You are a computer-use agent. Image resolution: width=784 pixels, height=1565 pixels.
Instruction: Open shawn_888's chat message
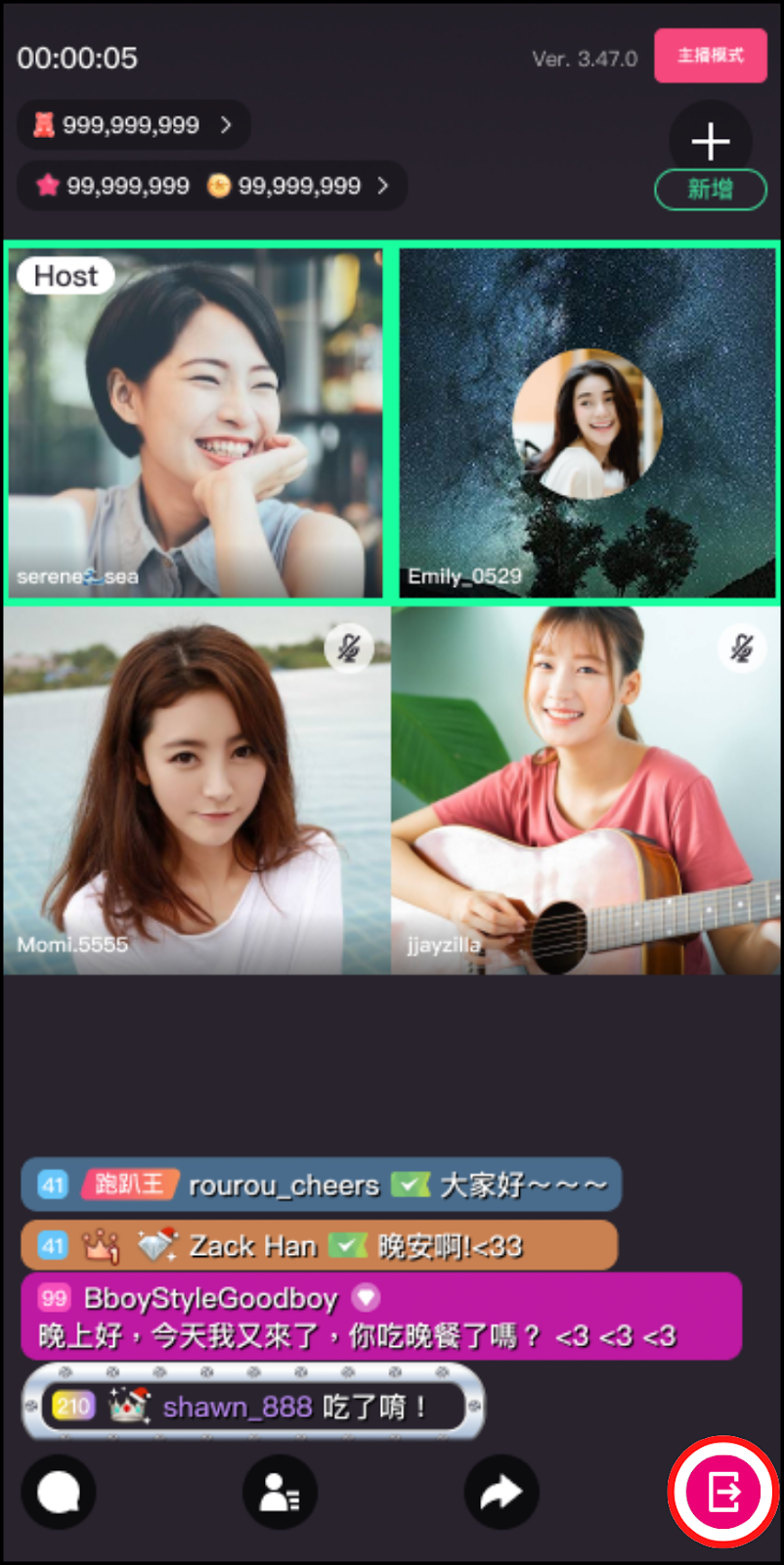click(x=254, y=1408)
